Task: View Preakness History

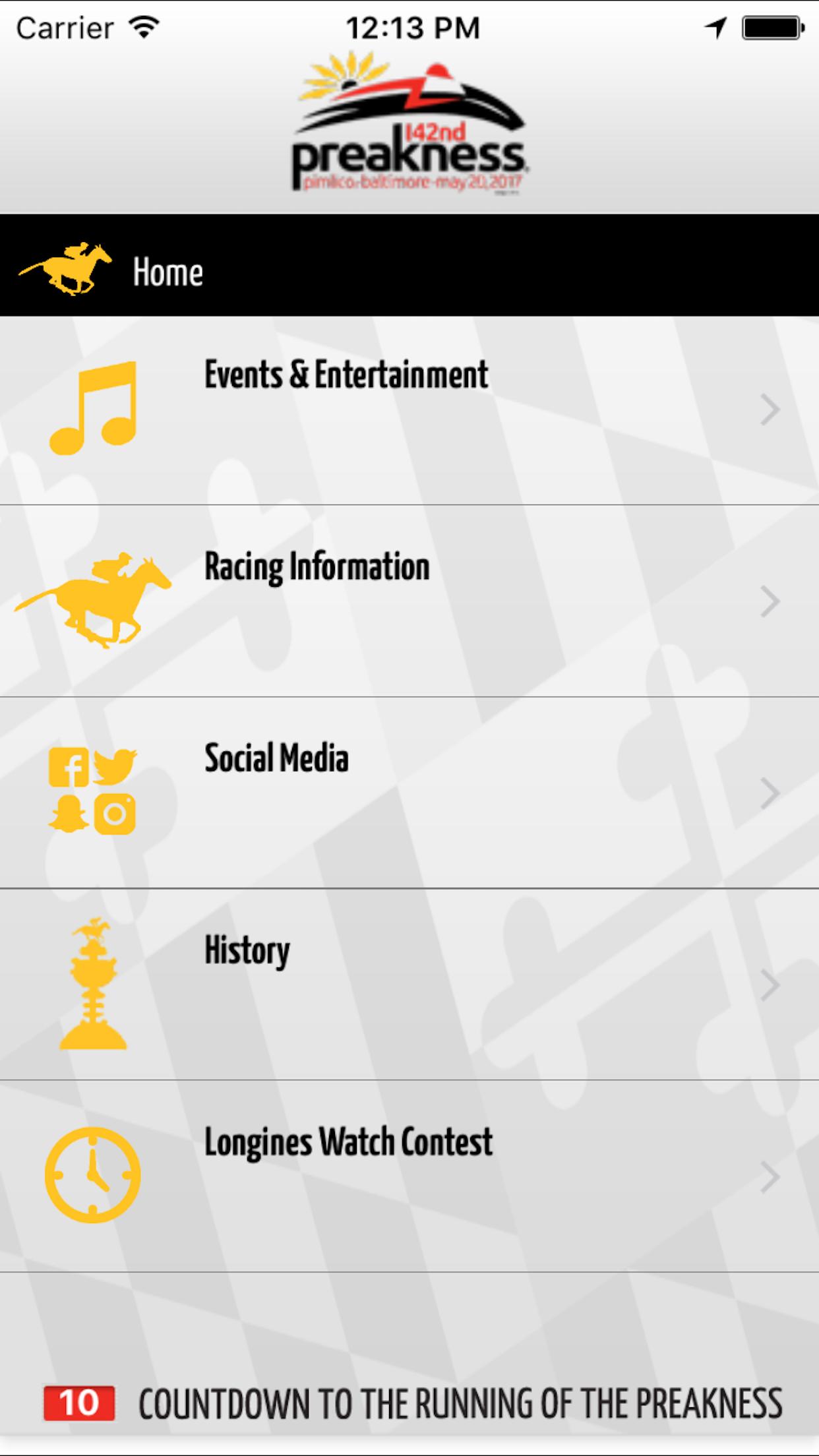Action: point(409,984)
